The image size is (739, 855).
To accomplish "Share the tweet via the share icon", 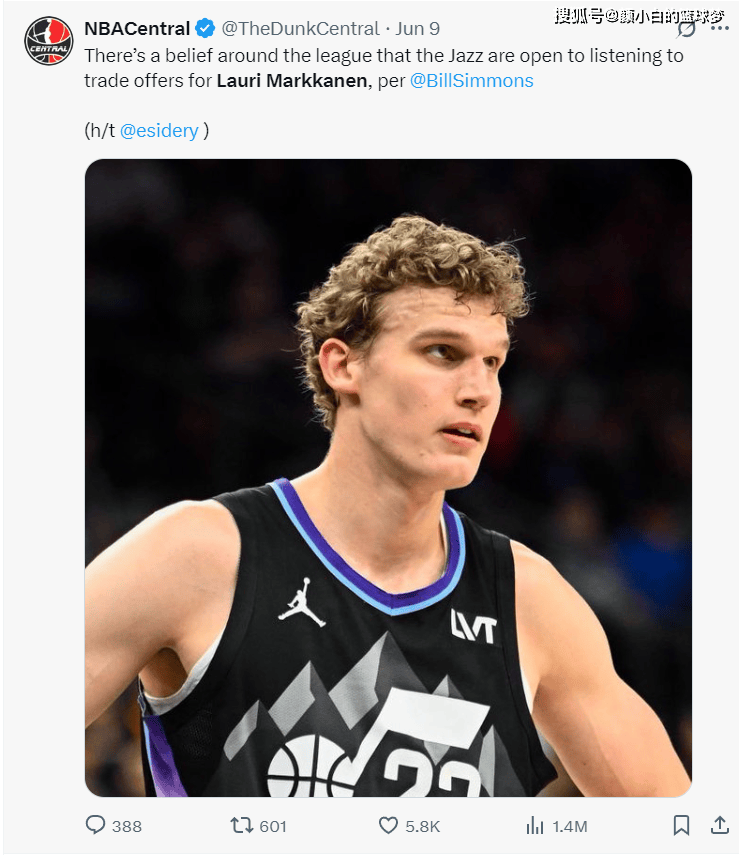I will (x=719, y=825).
